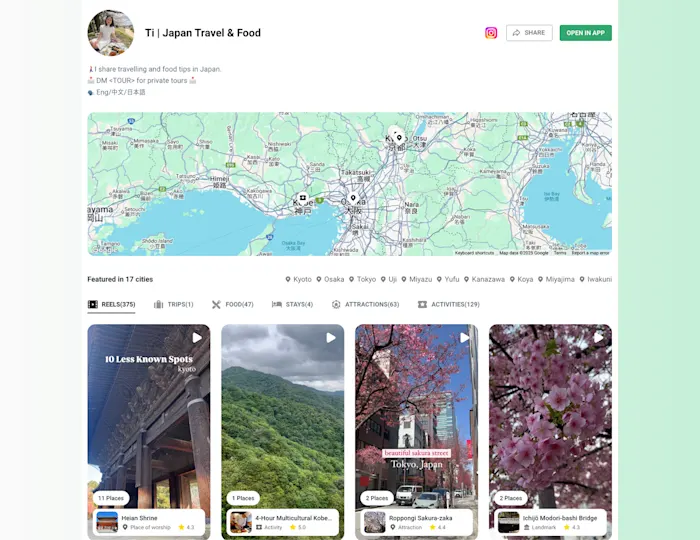This screenshot has width=700, height=540.
Task: Switch to the Trips tab
Action: 174,304
